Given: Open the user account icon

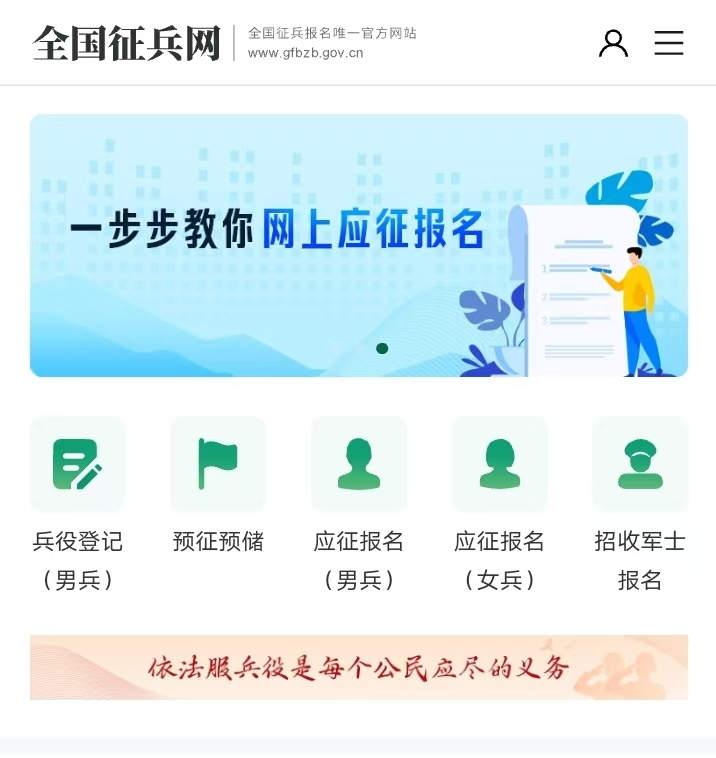Looking at the screenshot, I should click(613, 43).
